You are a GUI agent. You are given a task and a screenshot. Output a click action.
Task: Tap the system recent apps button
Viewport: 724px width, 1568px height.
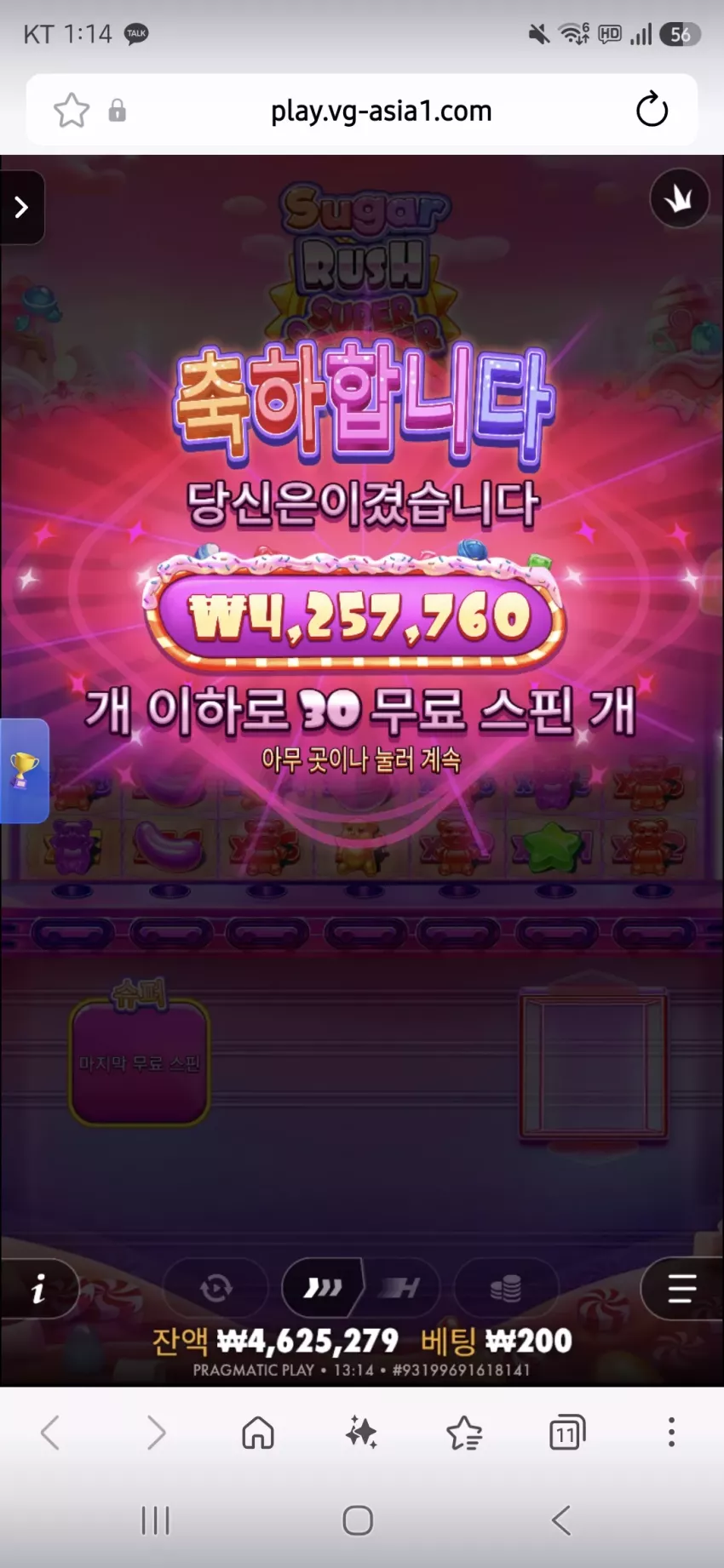[155, 1520]
